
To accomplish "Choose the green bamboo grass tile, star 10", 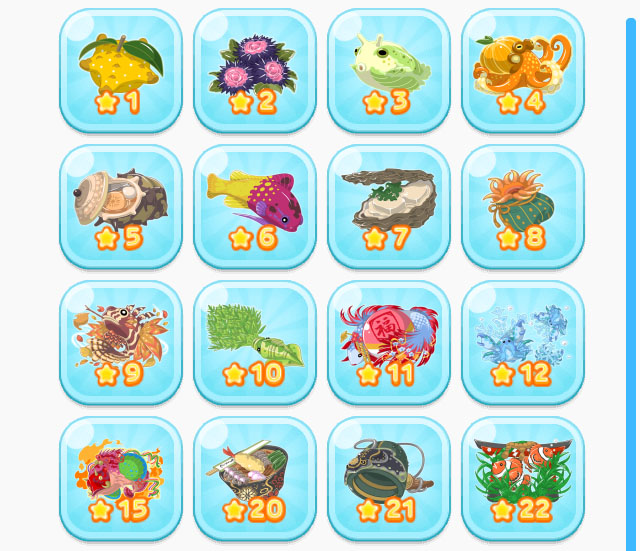I will pyautogui.click(x=254, y=342).
